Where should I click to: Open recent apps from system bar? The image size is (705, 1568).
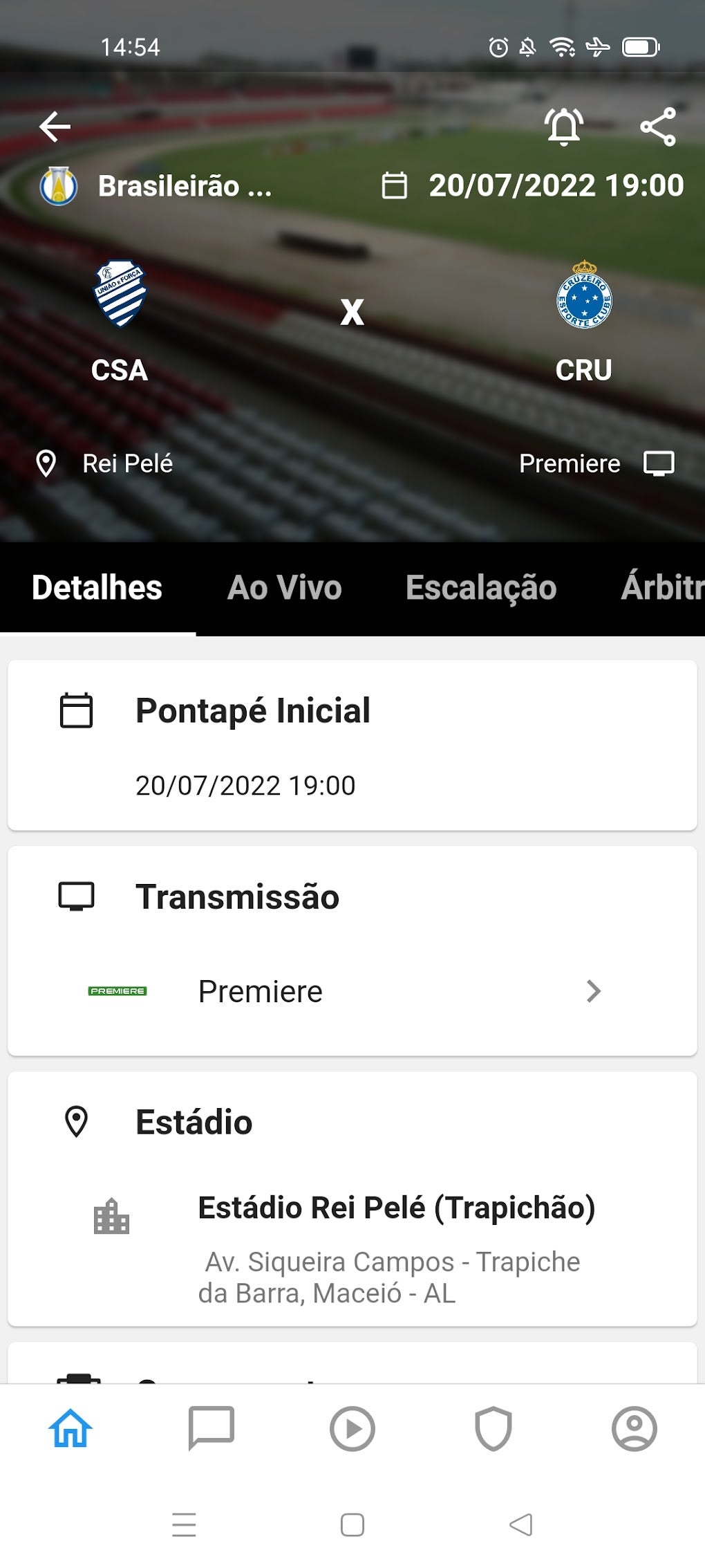(x=184, y=1524)
